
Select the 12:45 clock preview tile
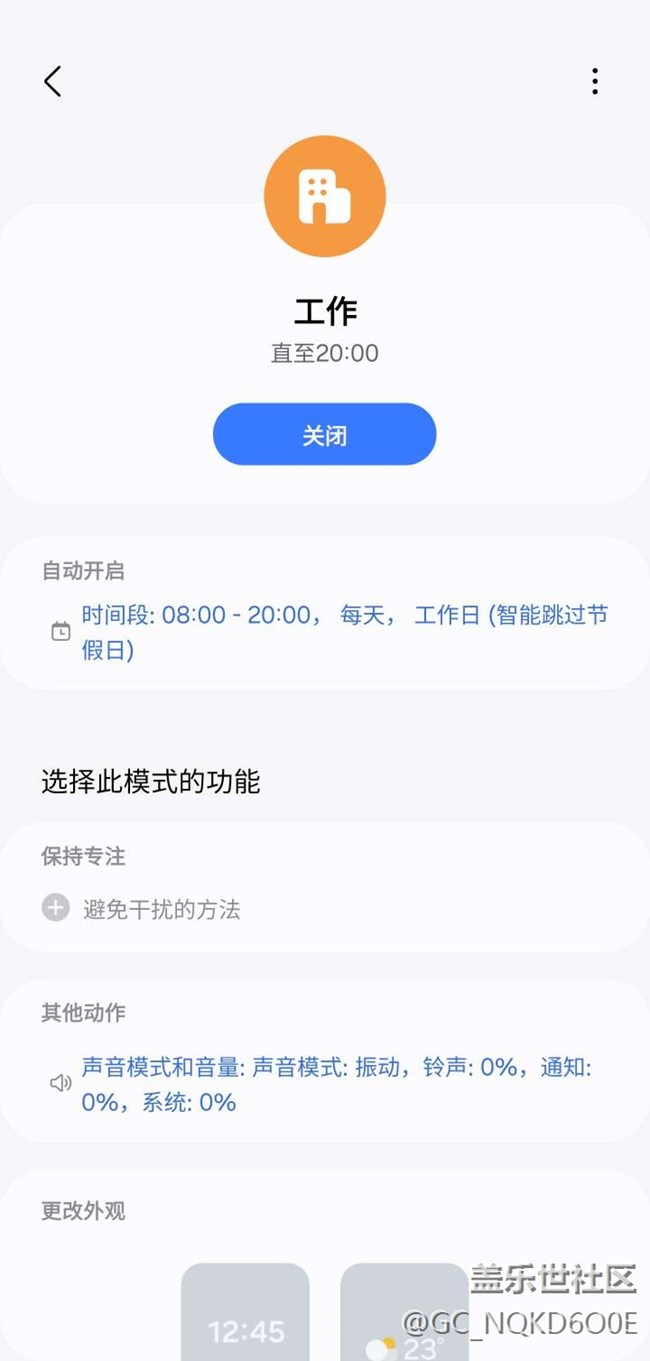click(245, 1312)
